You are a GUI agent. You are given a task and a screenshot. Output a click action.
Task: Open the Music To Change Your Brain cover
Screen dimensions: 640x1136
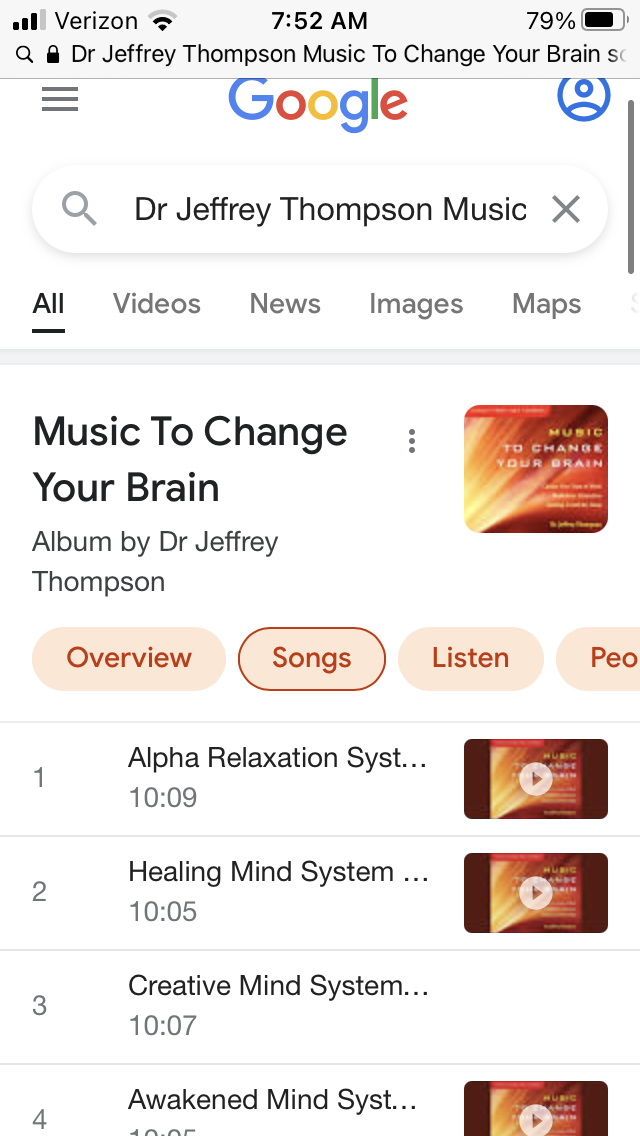(536, 468)
